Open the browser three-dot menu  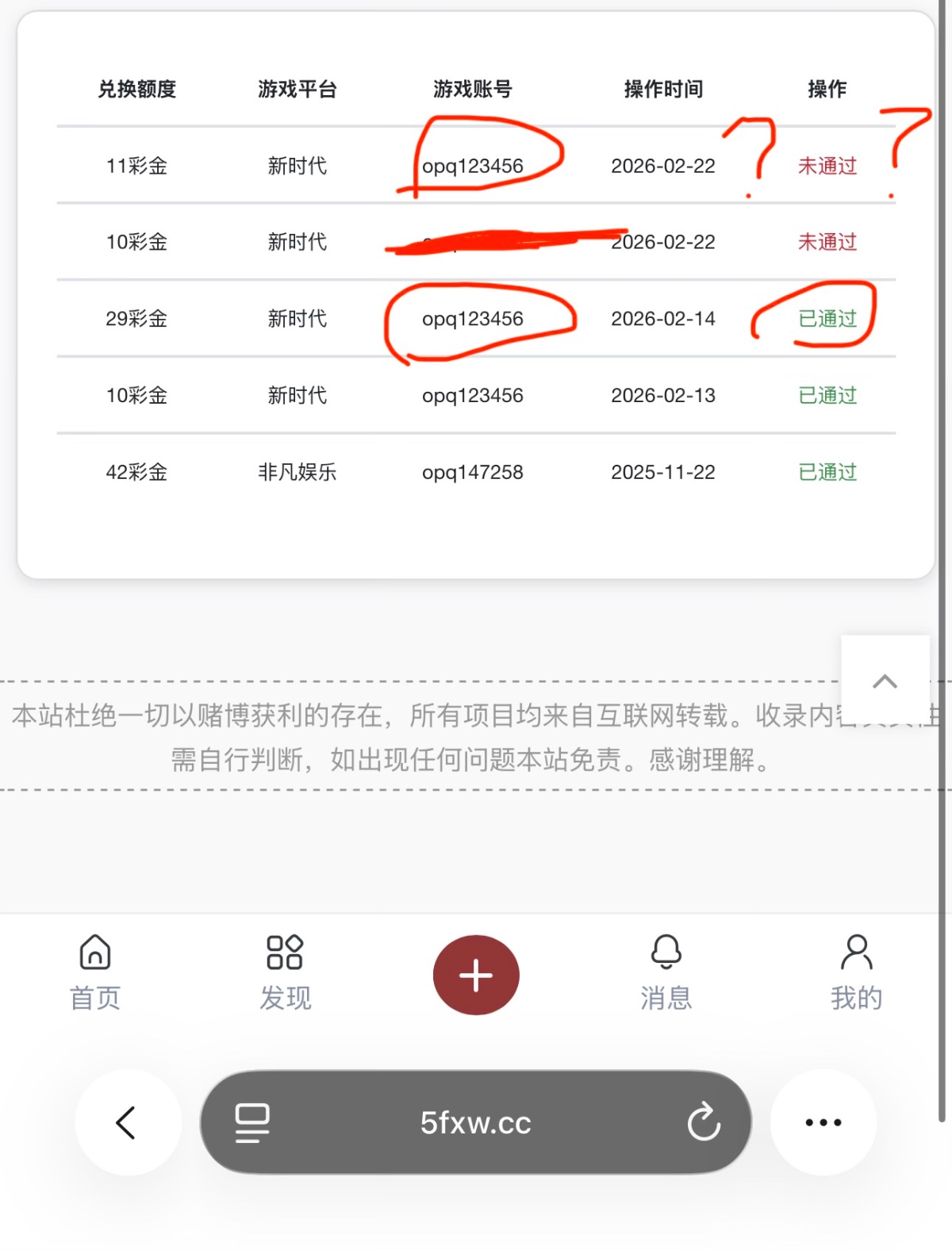pos(823,1122)
